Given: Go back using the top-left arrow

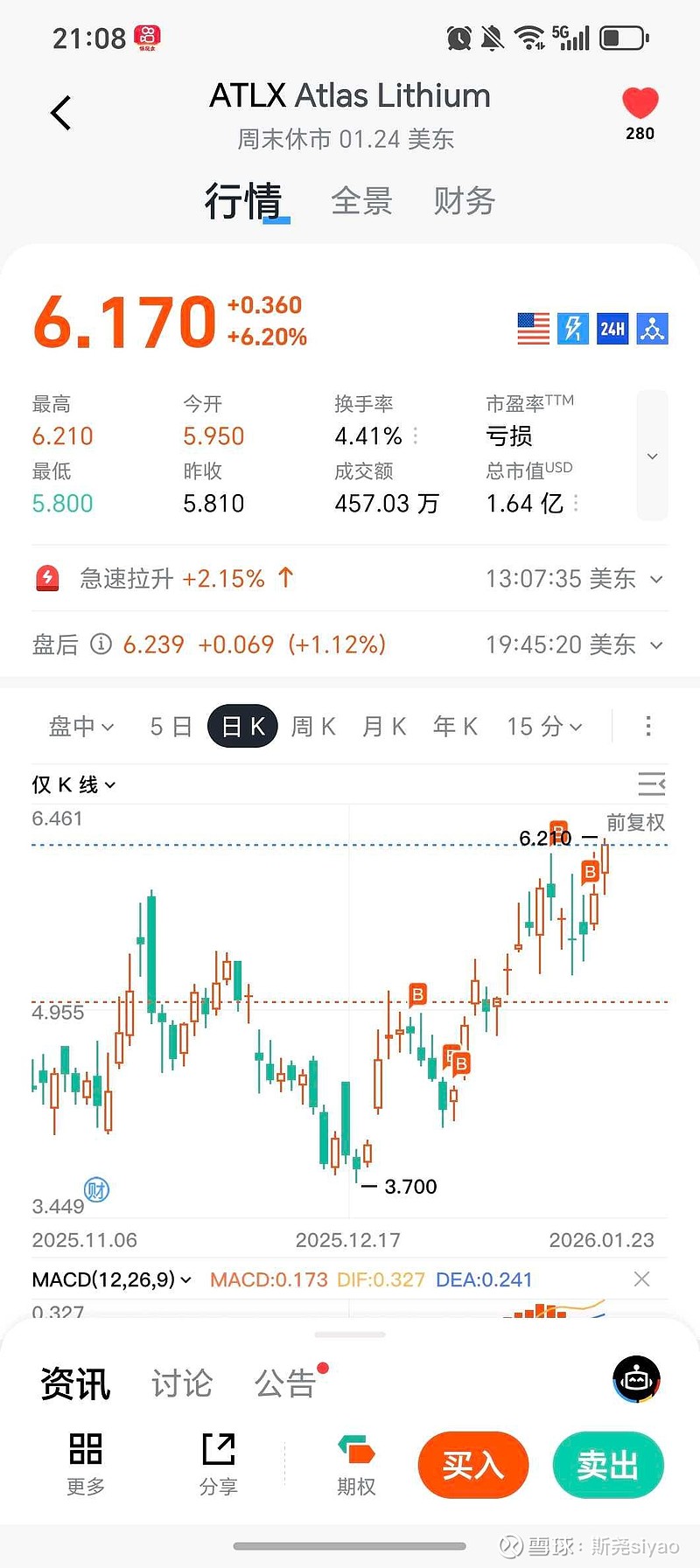Looking at the screenshot, I should coord(60,113).
